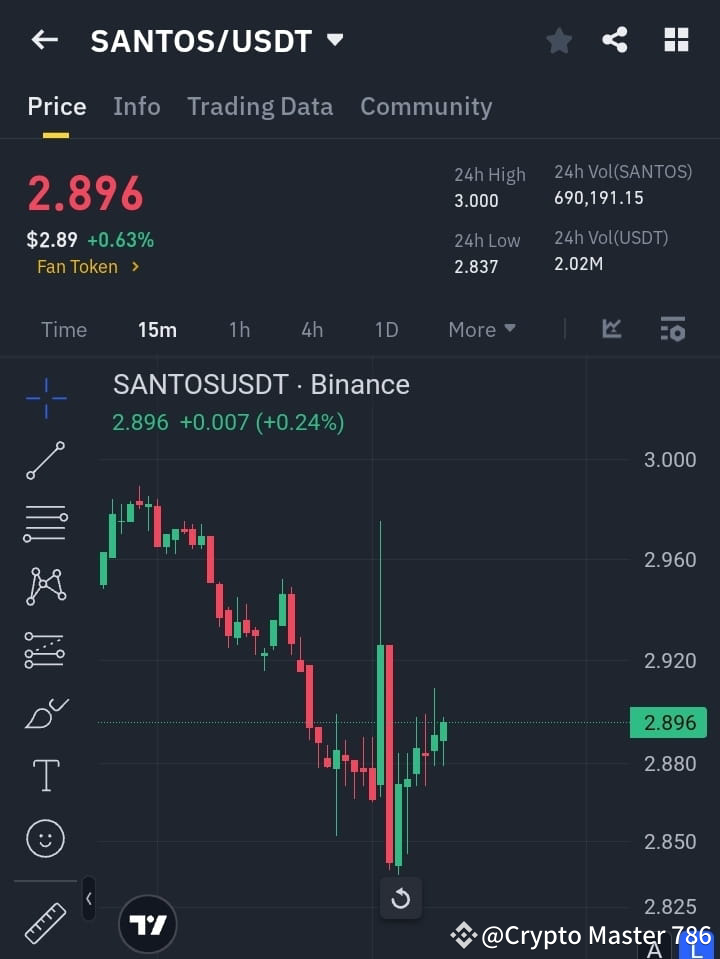The width and height of the screenshot is (720, 959).
Task: Open the Fan Token details link
Action: 88,267
